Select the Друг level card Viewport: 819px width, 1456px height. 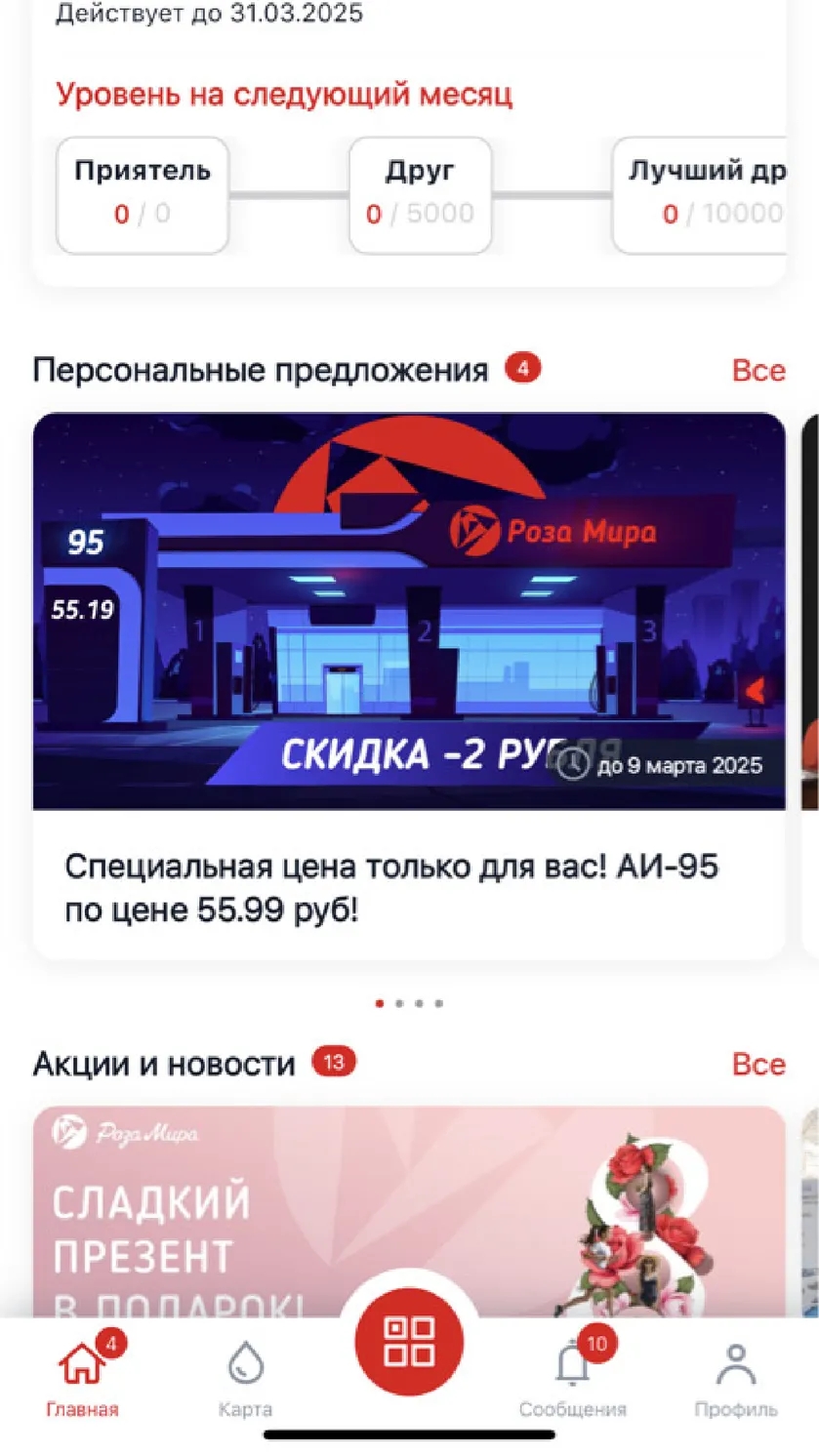[x=421, y=195]
